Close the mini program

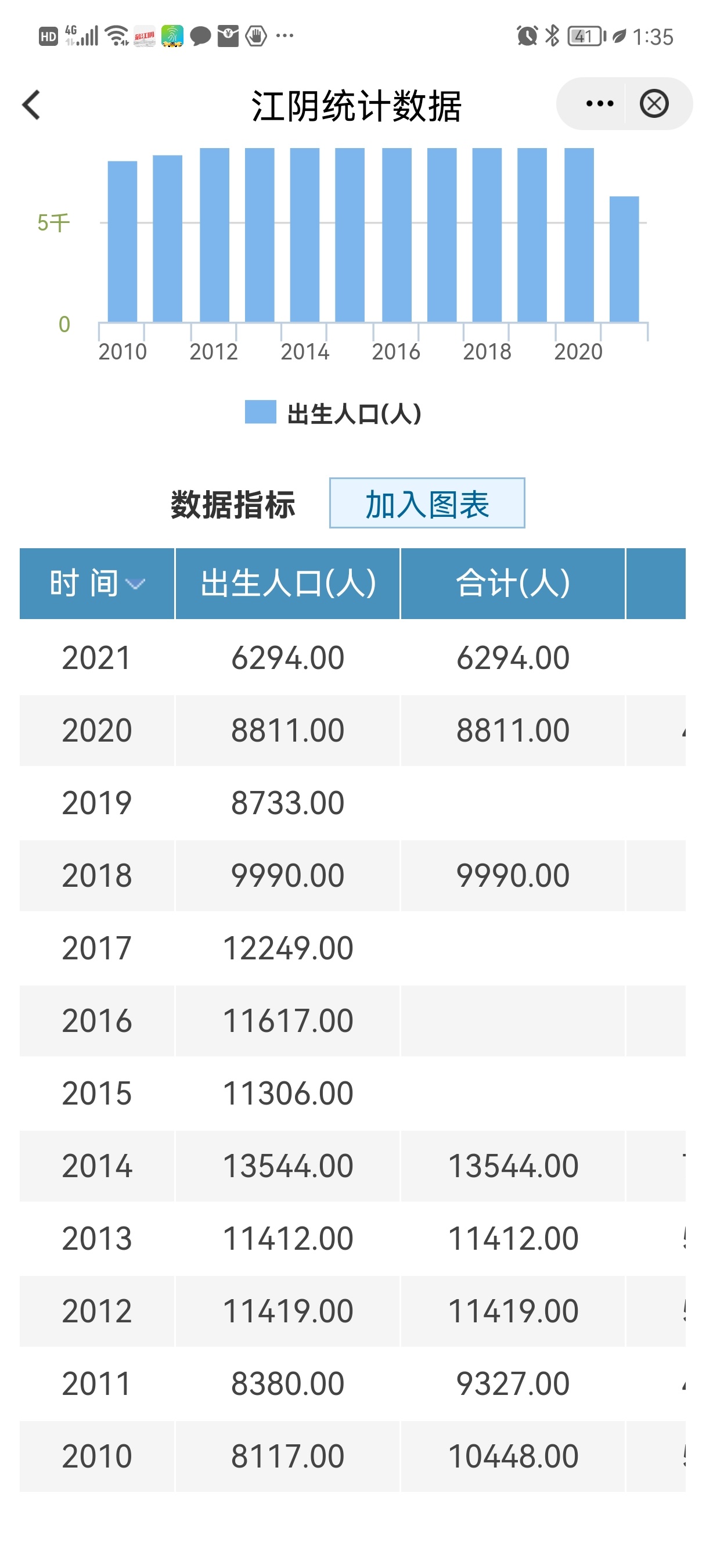tap(654, 104)
